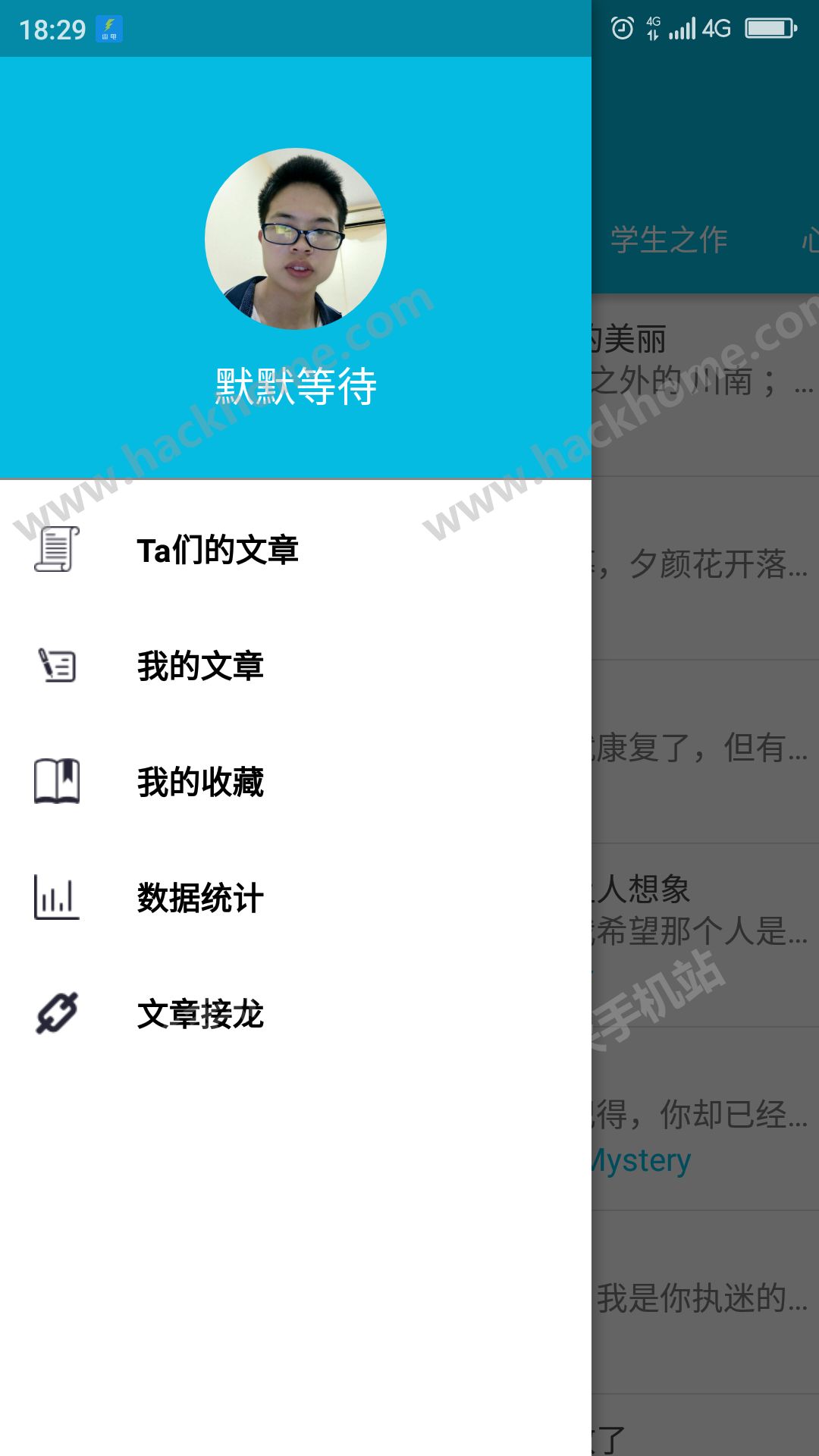Screen dimensions: 819x1456
Task: Go to 我的文章
Action: (200, 666)
